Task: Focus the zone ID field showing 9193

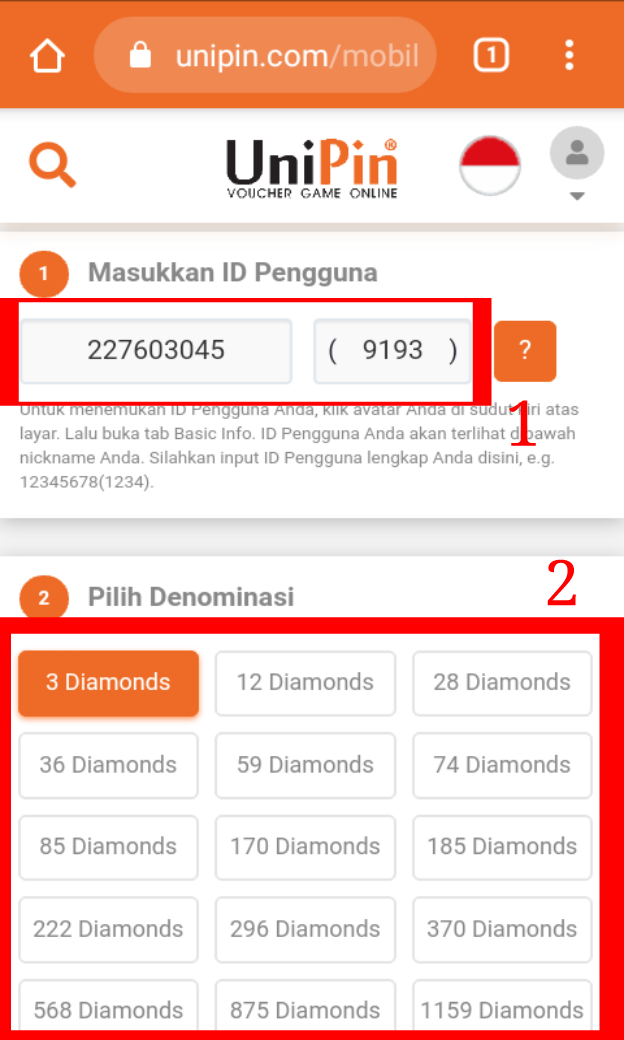Action: pos(392,351)
